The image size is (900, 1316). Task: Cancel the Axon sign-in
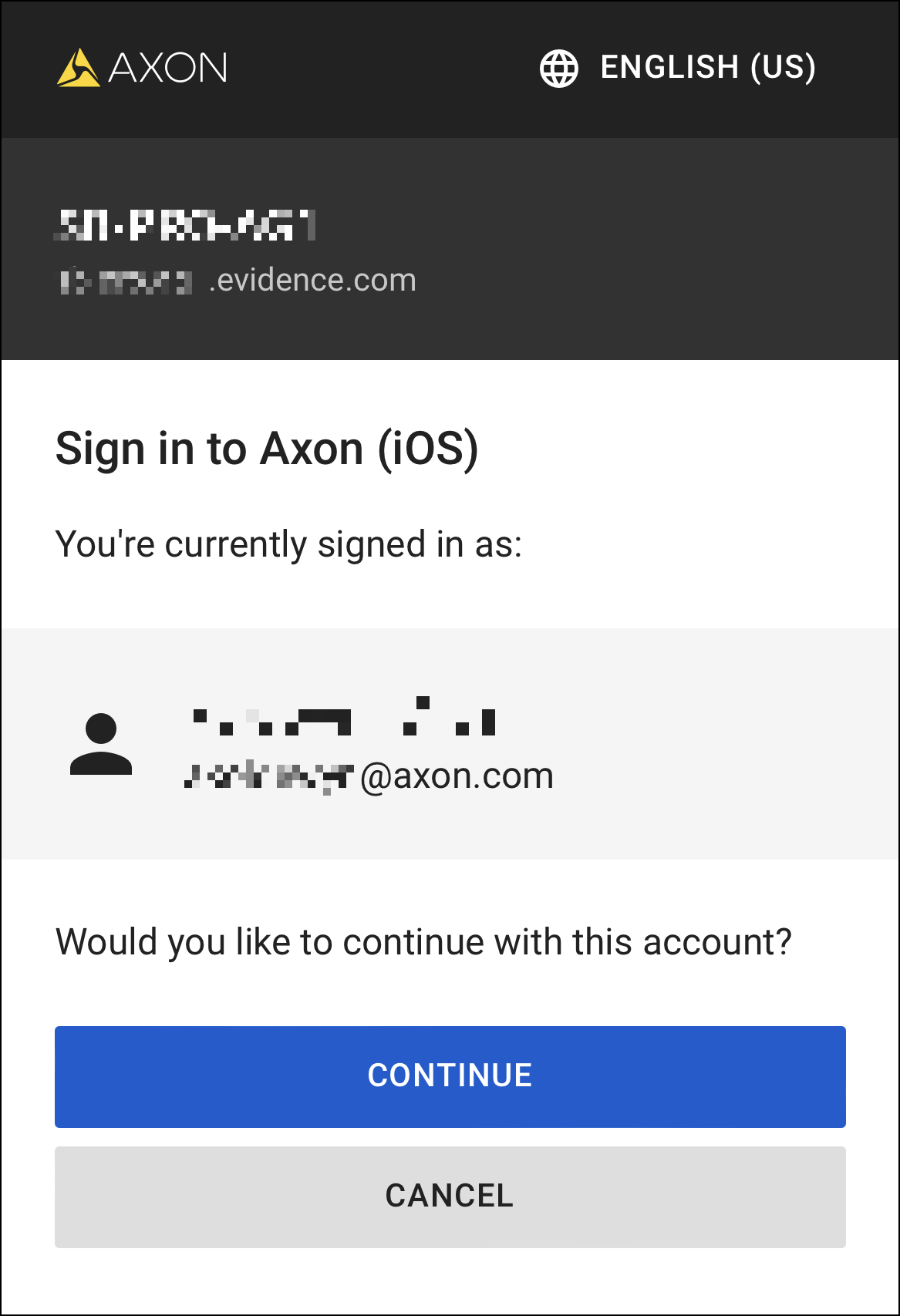click(450, 1197)
